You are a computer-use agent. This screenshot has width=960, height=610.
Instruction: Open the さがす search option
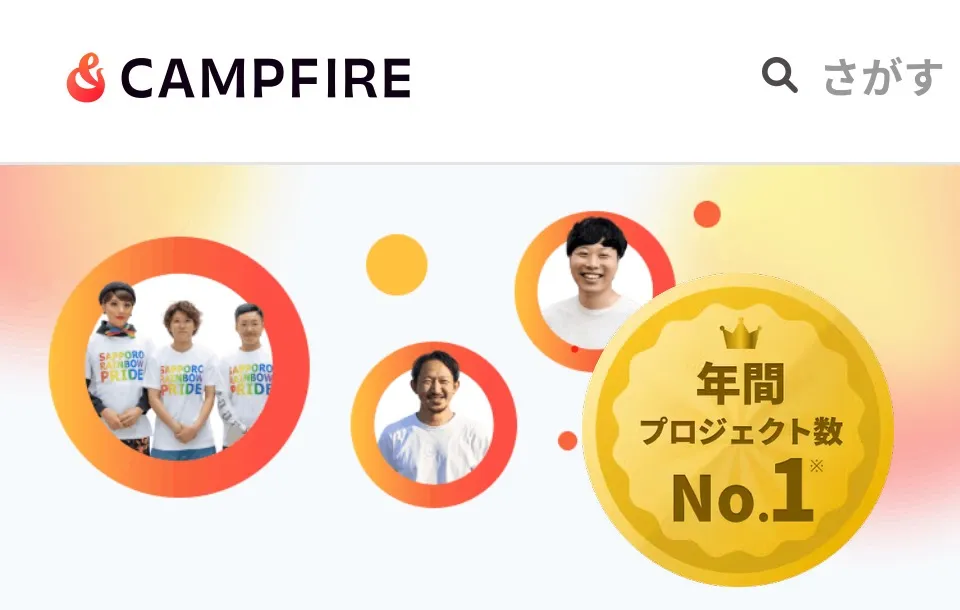click(x=852, y=77)
